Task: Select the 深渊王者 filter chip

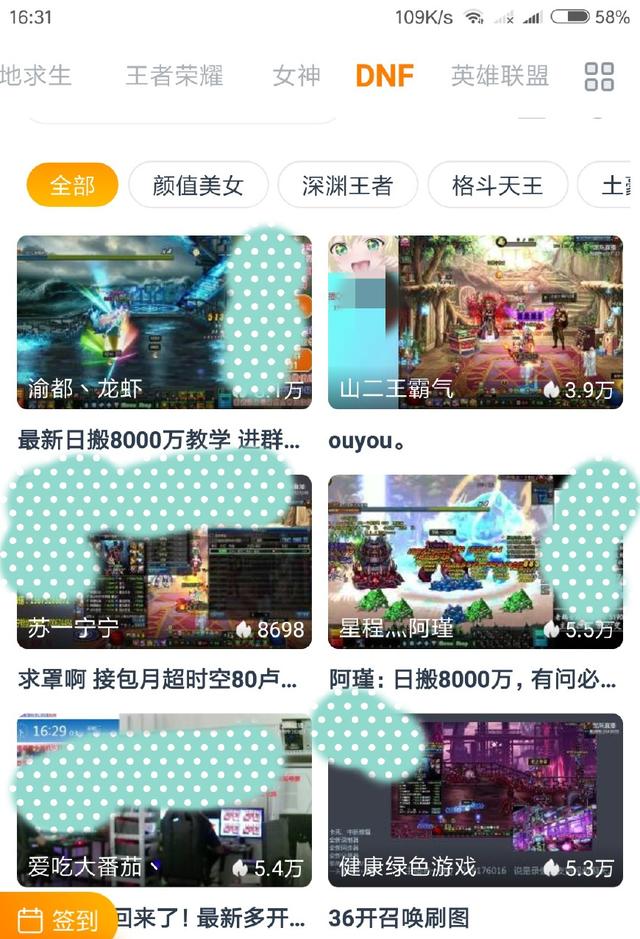Action: coord(347,186)
